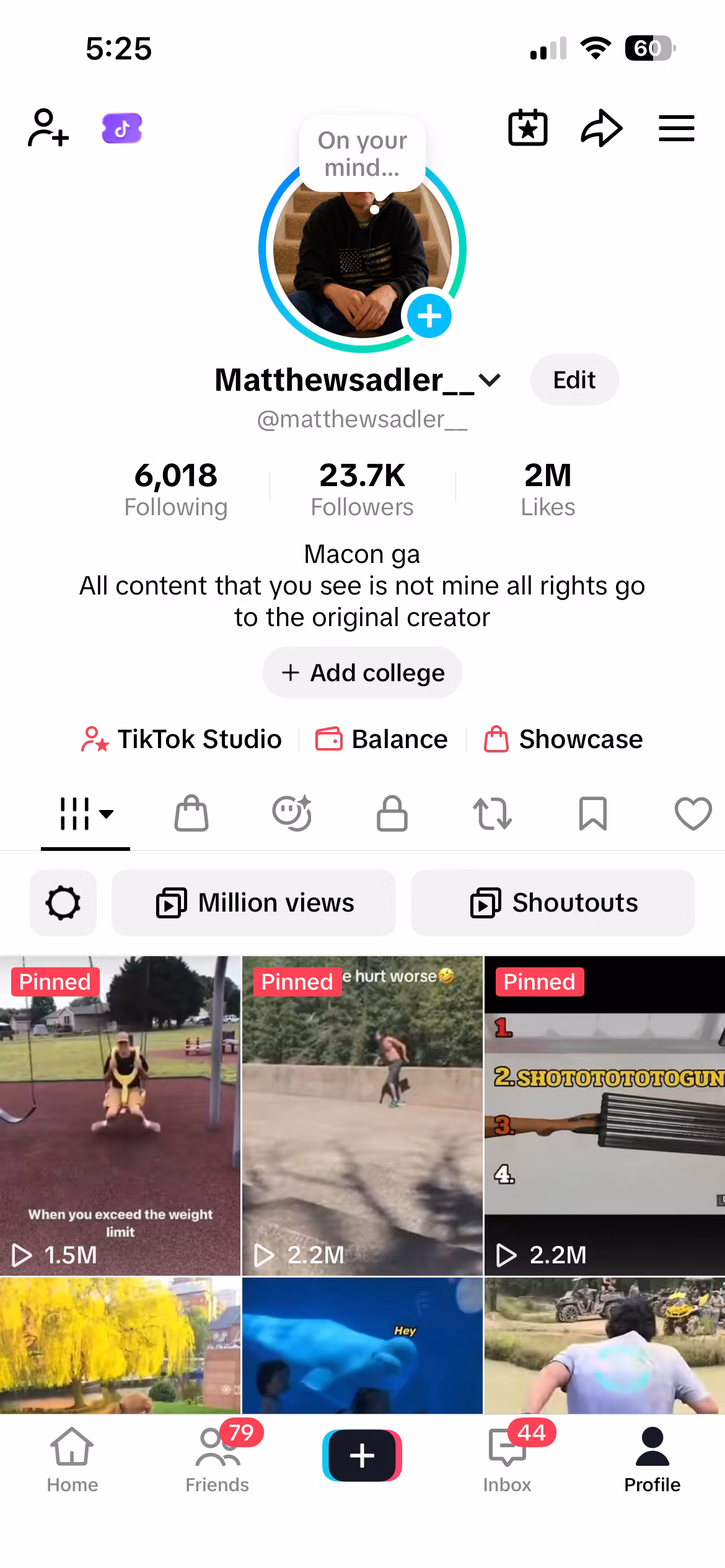This screenshot has height=1568, width=725.
Task: Switch to the reposts tab
Action: coord(493,813)
